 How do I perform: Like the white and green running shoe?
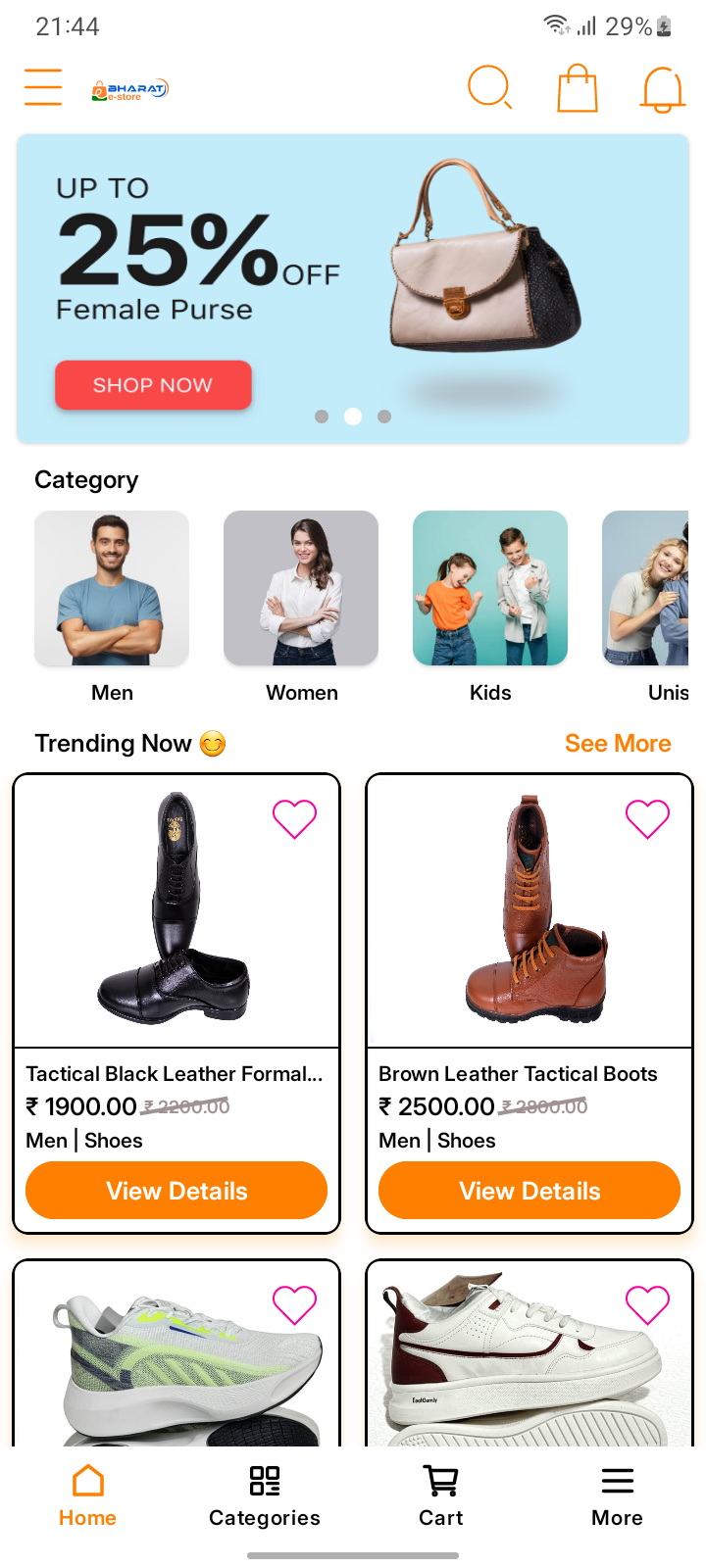tap(294, 1304)
